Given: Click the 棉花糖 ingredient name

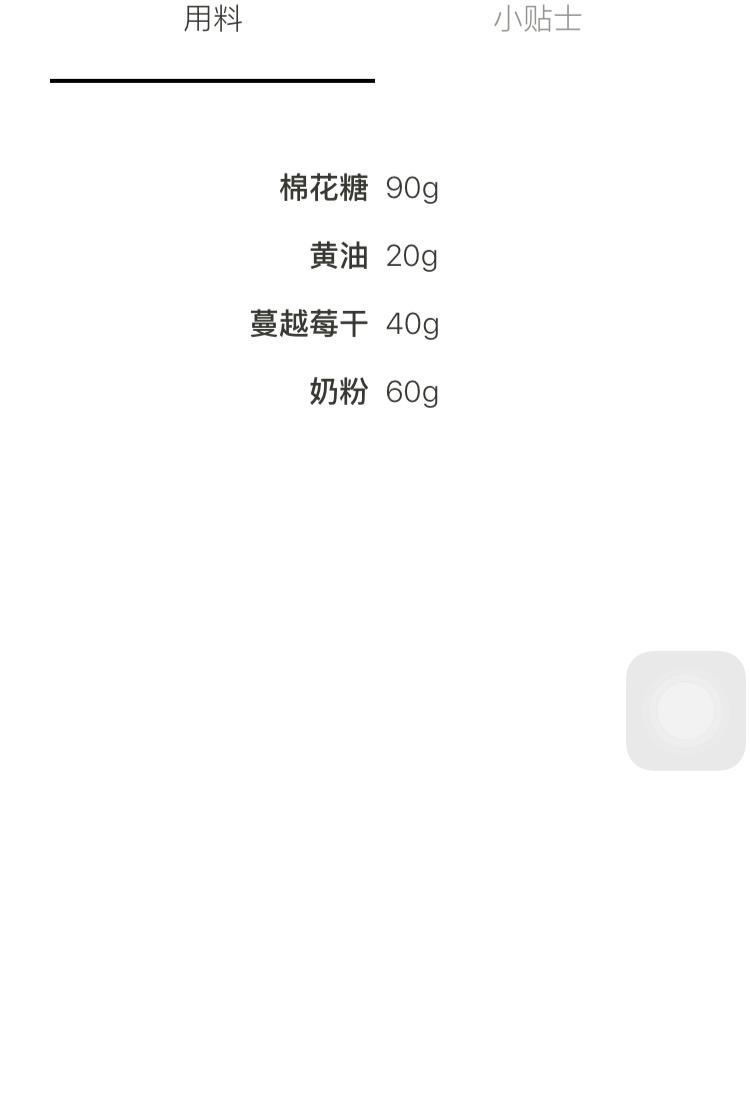Looking at the screenshot, I should 323,188.
